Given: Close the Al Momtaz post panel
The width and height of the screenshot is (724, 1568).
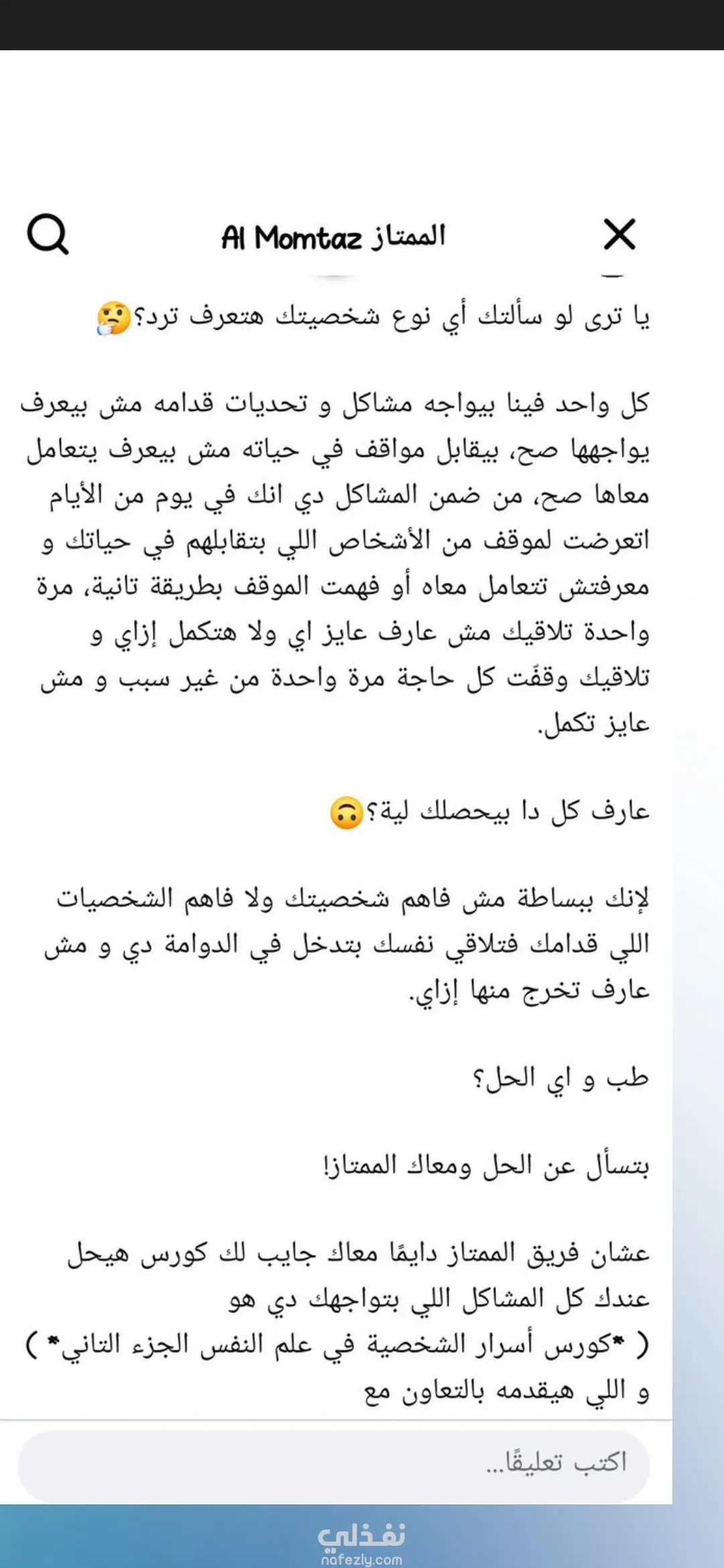Looking at the screenshot, I should pos(619,235).
